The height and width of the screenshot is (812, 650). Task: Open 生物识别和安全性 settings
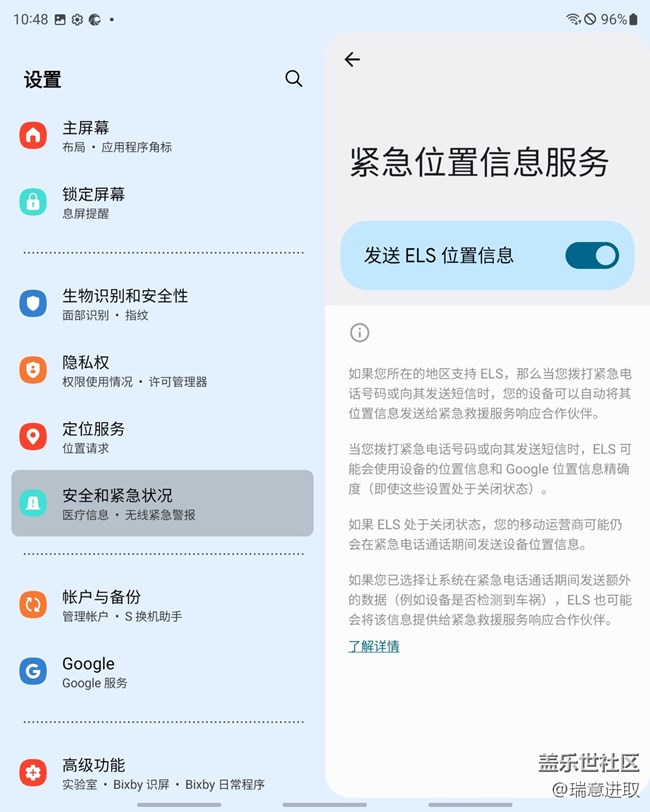point(162,304)
